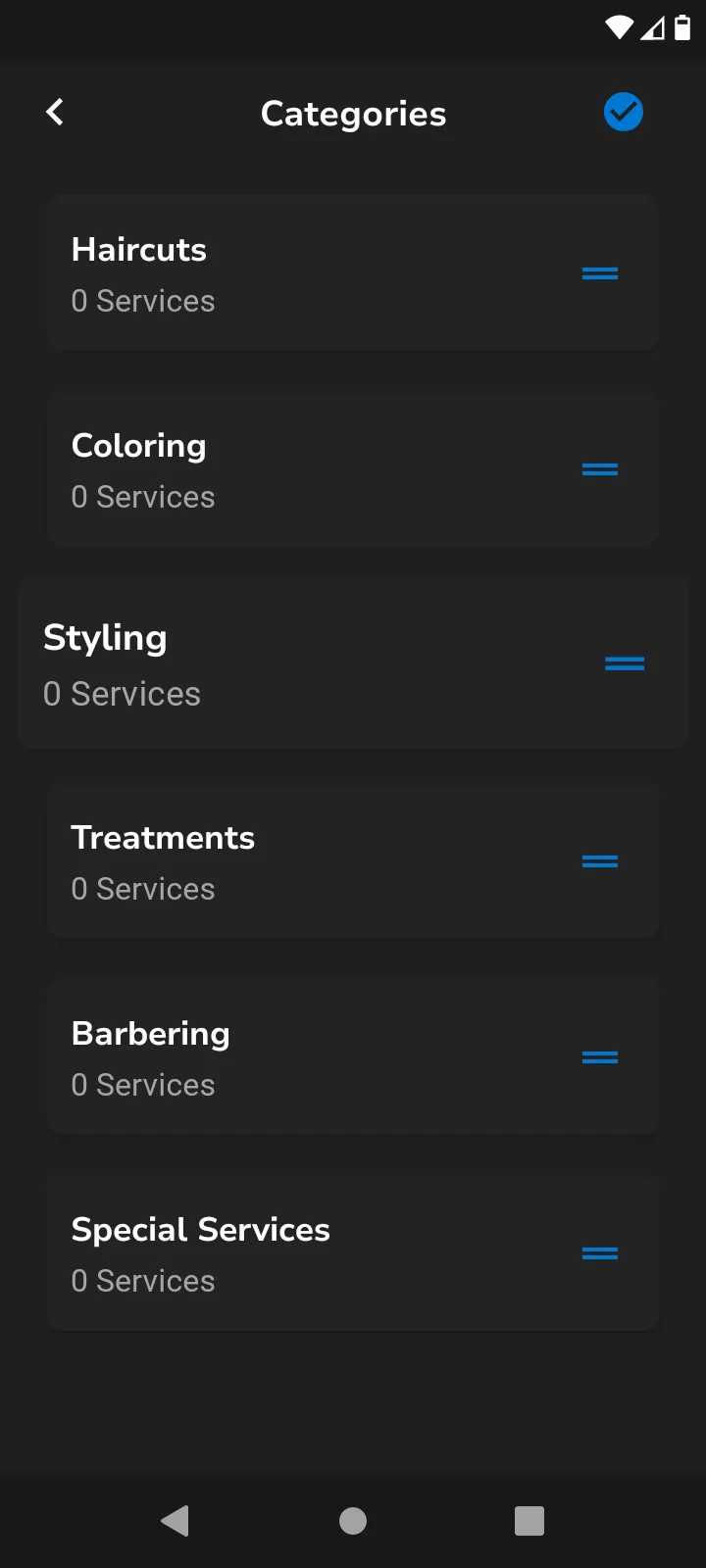Tap the reorder handle for Coloring
This screenshot has height=1568, width=706.
pos(599,469)
